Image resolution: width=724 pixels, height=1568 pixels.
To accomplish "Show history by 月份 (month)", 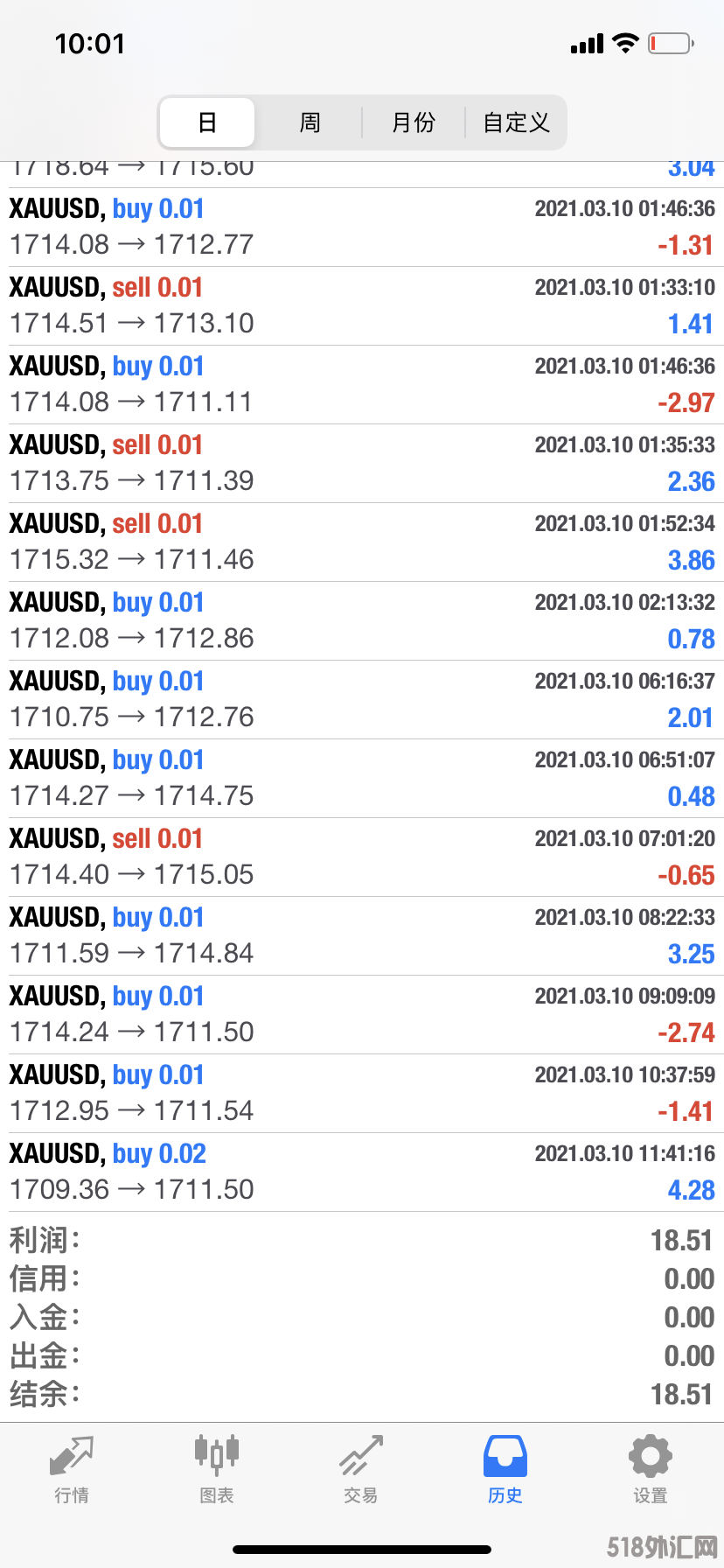I will pos(413,122).
